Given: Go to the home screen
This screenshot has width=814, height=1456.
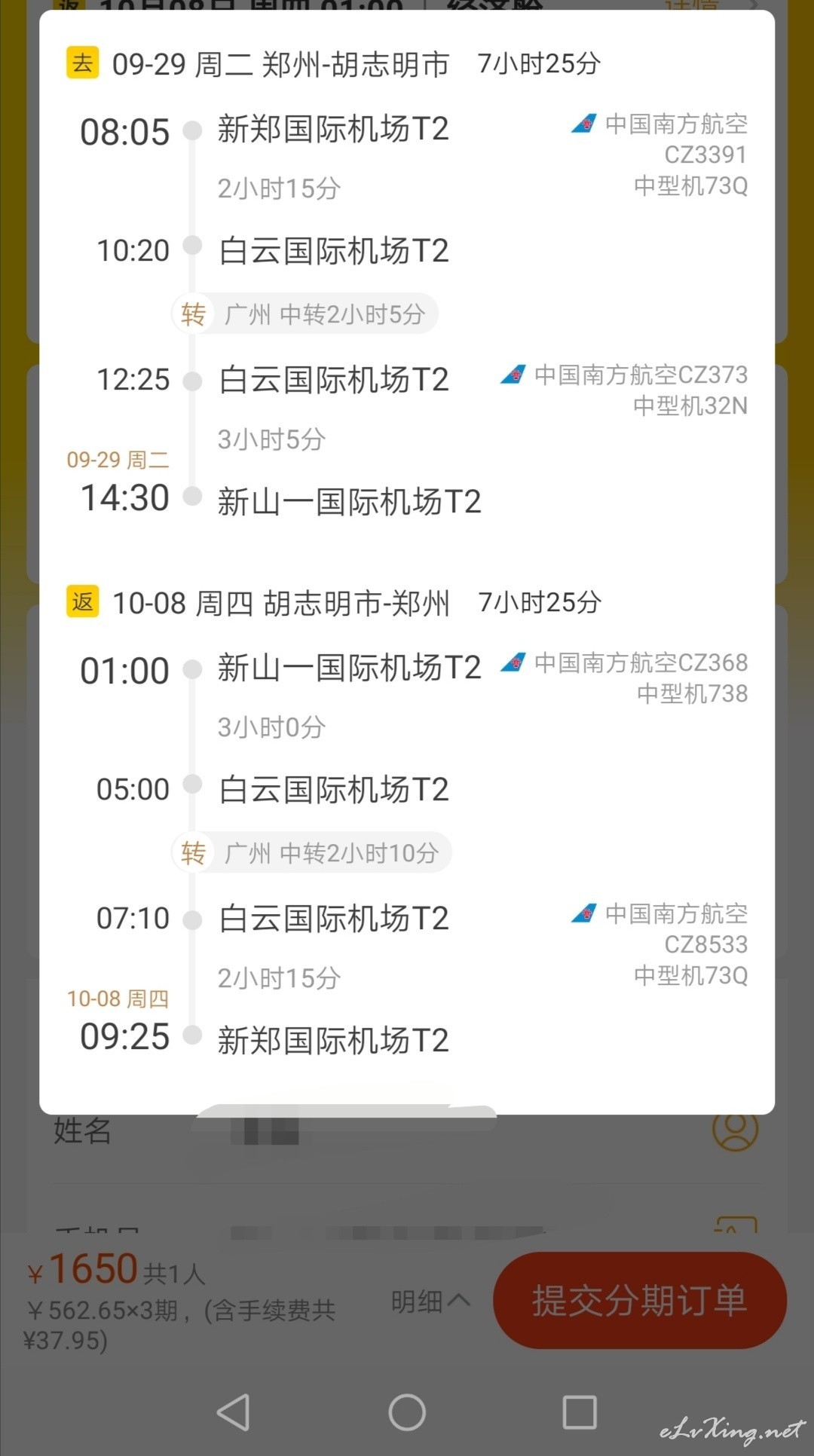Looking at the screenshot, I should 407,1412.
